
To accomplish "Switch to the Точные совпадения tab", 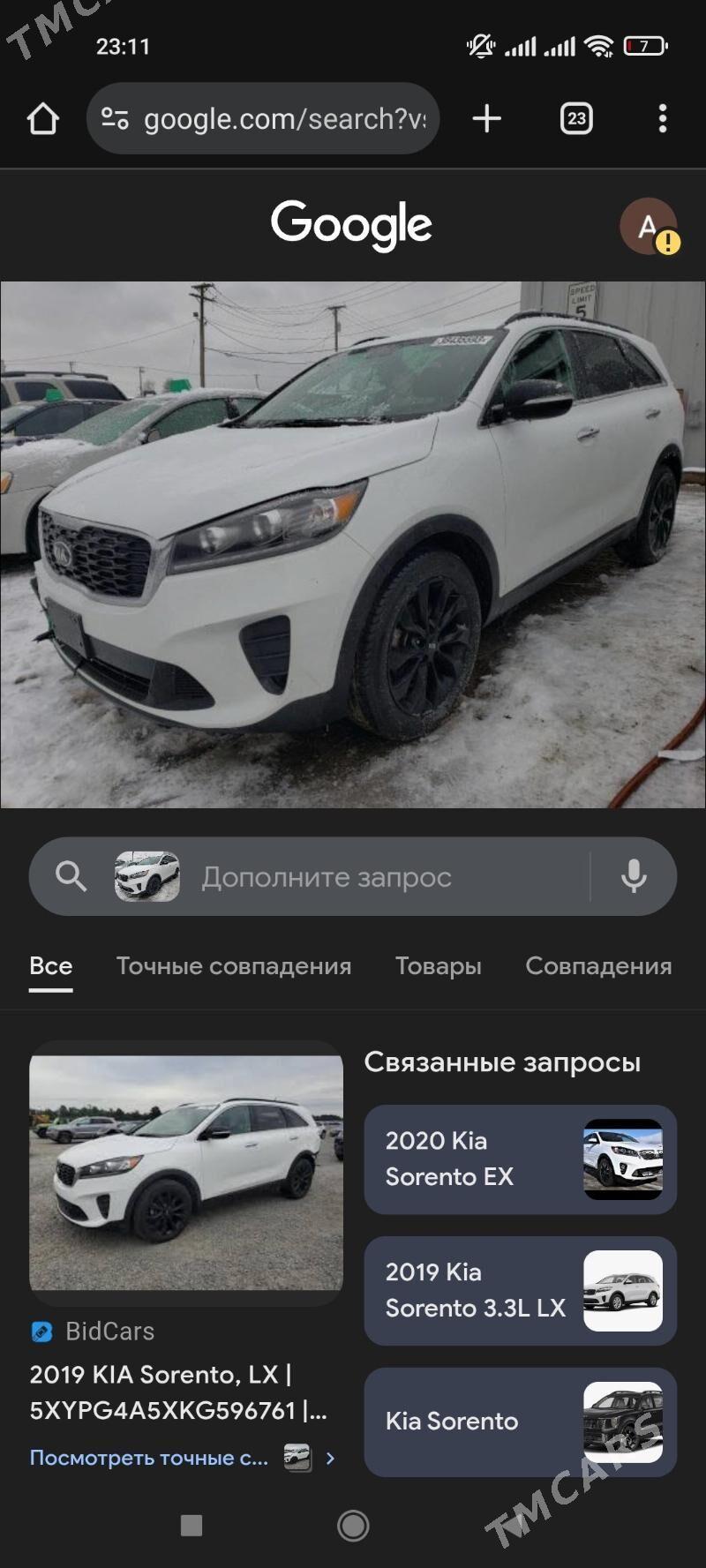I will [x=234, y=965].
